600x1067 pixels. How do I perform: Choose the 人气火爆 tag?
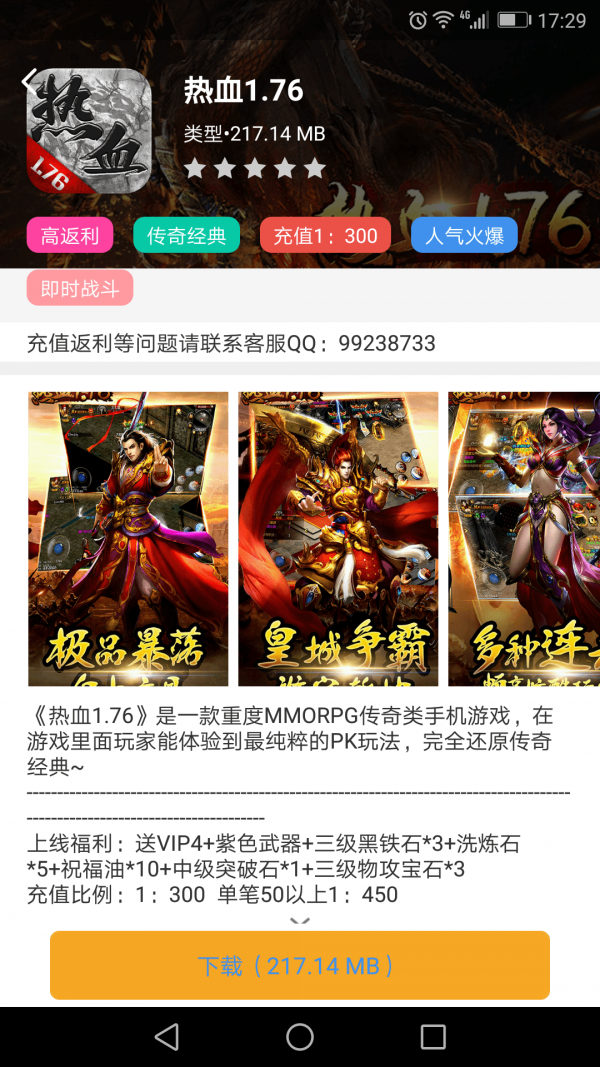[464, 236]
